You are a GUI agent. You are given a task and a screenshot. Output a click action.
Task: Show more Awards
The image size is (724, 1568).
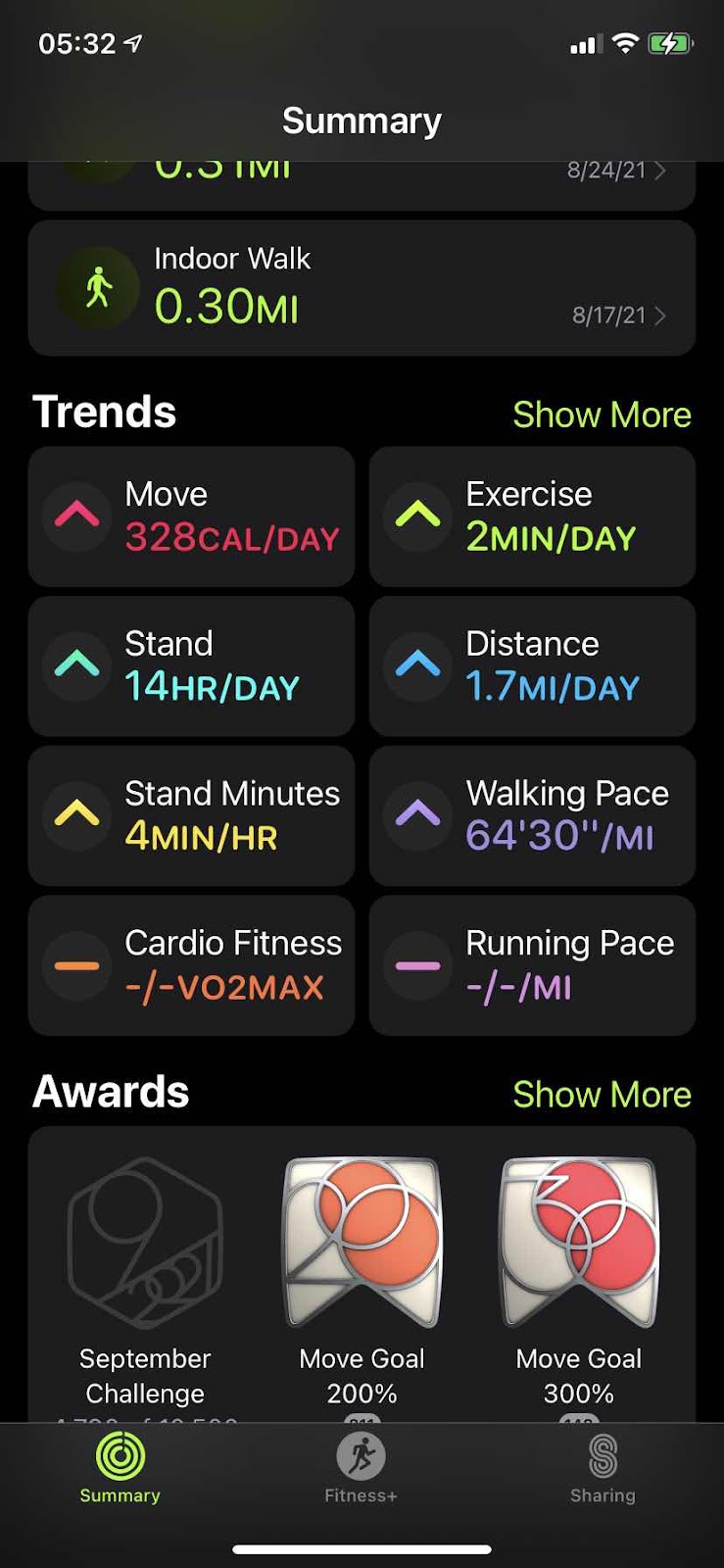pyautogui.click(x=602, y=1095)
